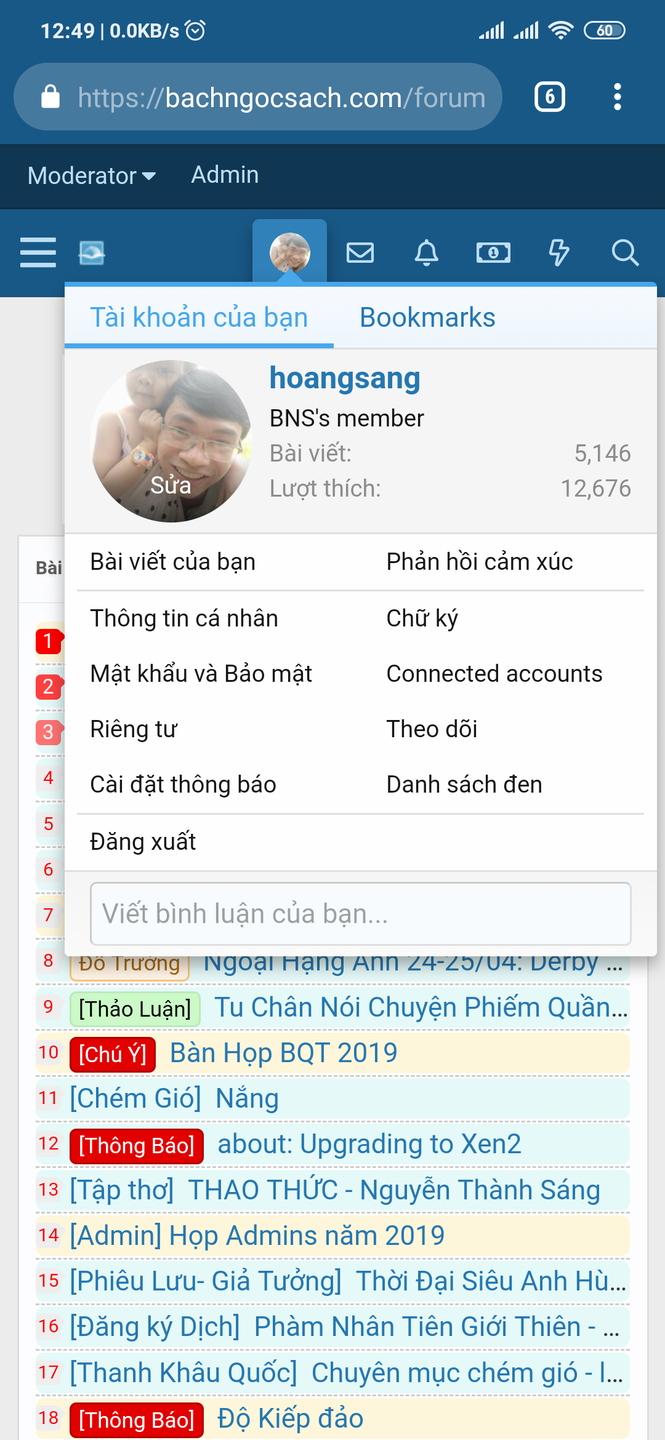This screenshot has height=1440, width=665.
Task: Edit avatar via Sửa
Action: coord(171,485)
